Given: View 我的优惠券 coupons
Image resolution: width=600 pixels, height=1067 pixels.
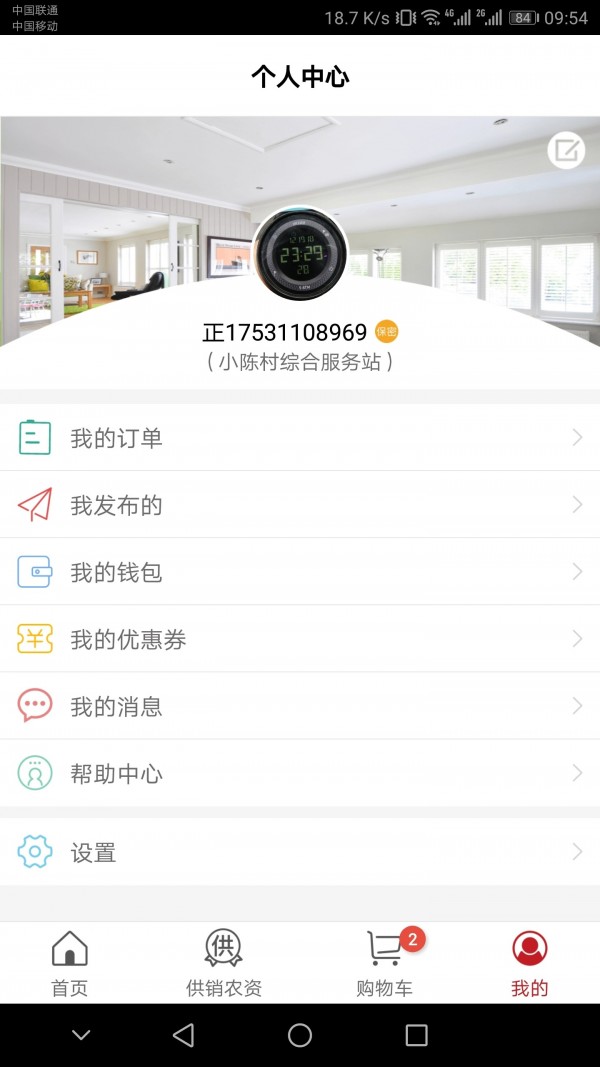Looking at the screenshot, I should point(300,639).
